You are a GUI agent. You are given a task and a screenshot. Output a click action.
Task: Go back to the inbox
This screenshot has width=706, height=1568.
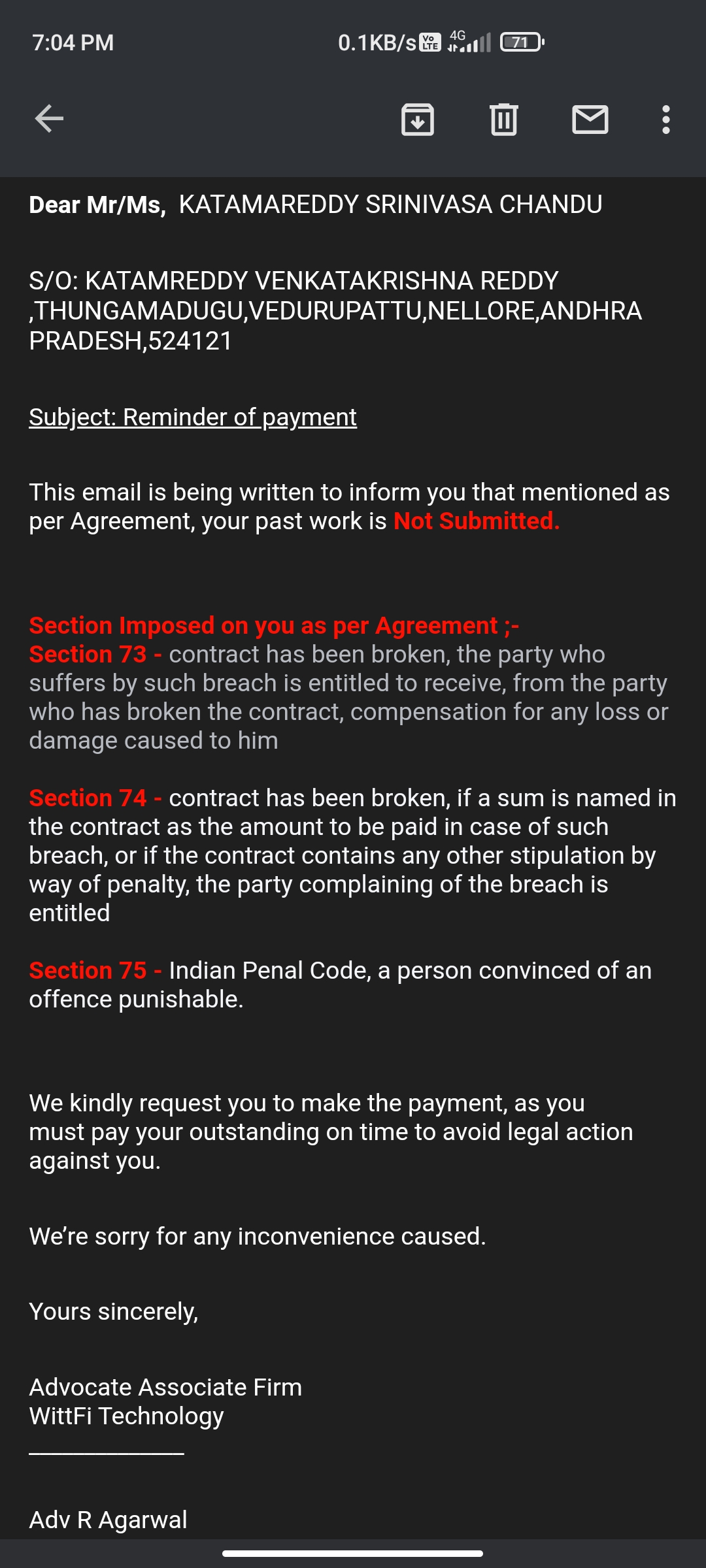point(49,119)
